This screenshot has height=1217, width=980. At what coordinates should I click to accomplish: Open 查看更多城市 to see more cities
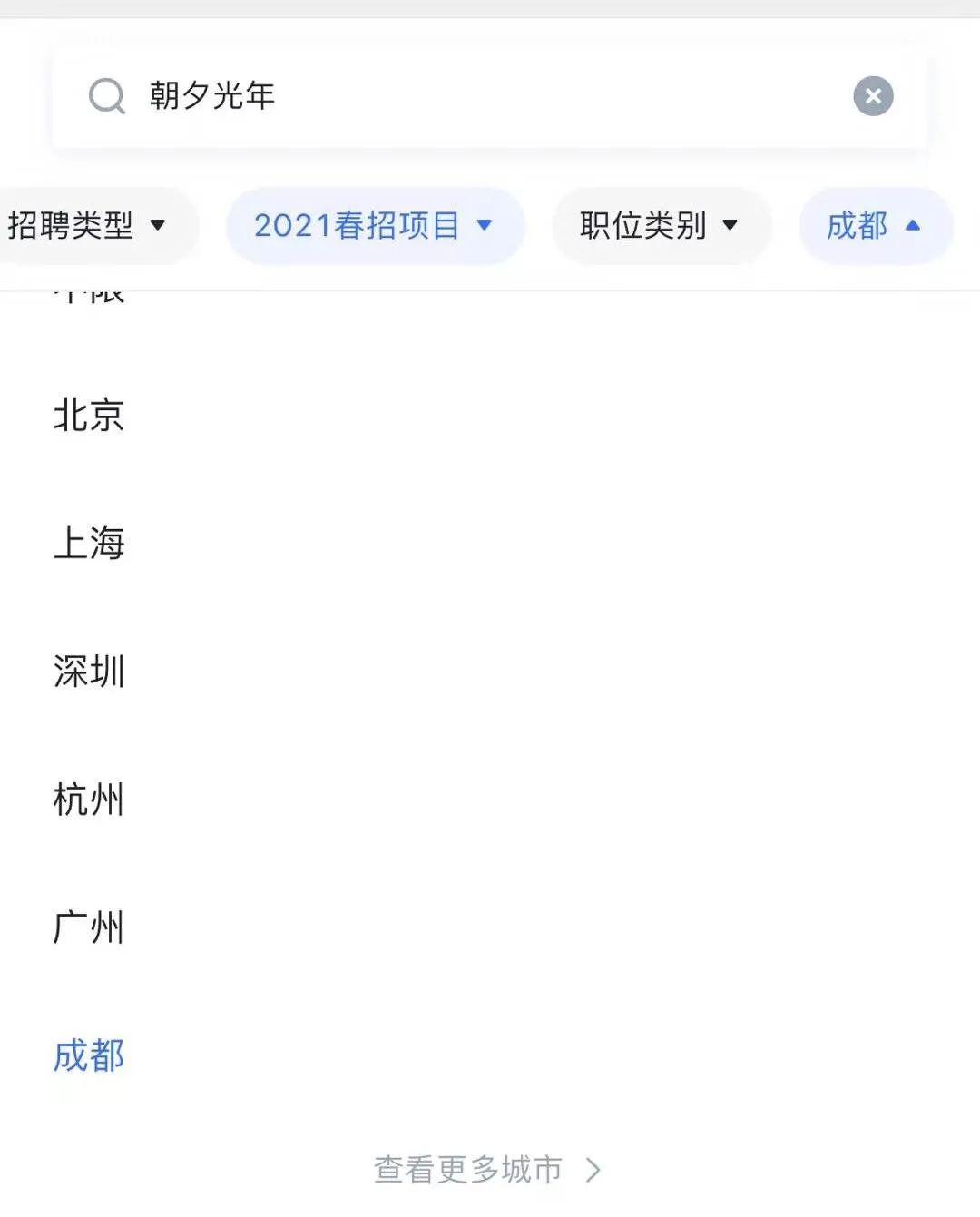pos(487,1169)
